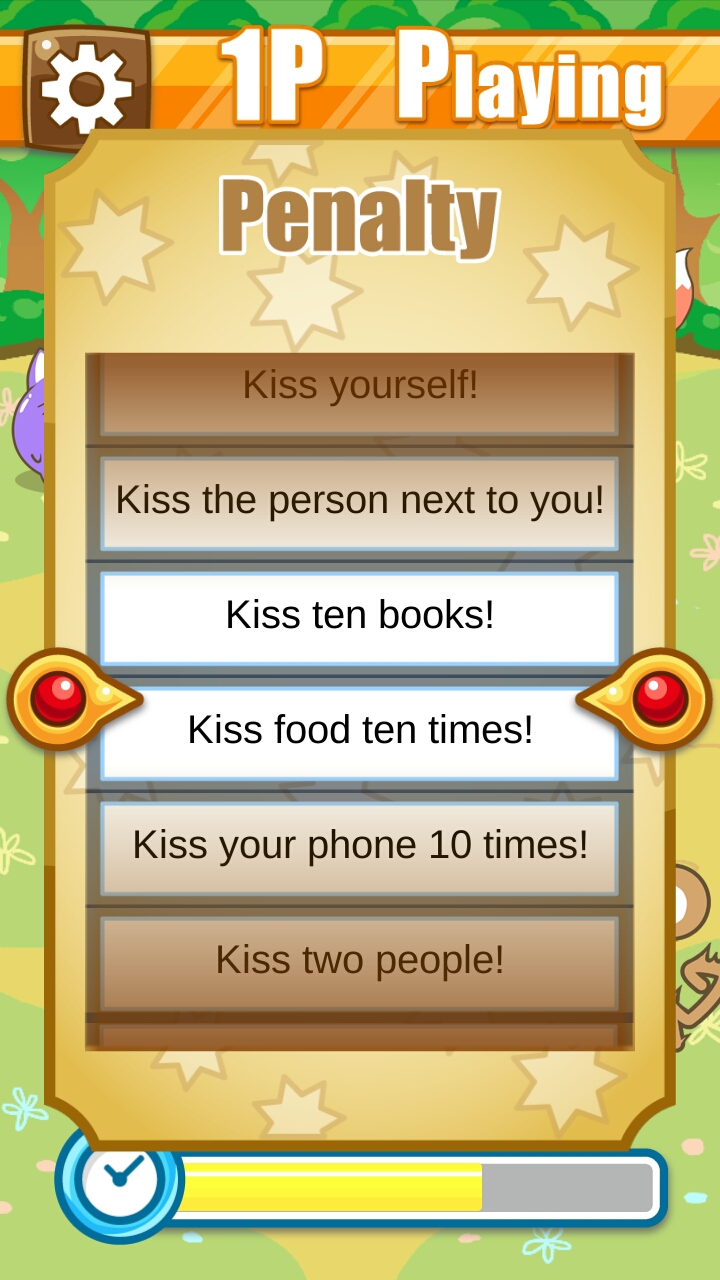Viewport: 720px width, 1280px height.
Task: Open the settings gear icon
Action: [86, 88]
